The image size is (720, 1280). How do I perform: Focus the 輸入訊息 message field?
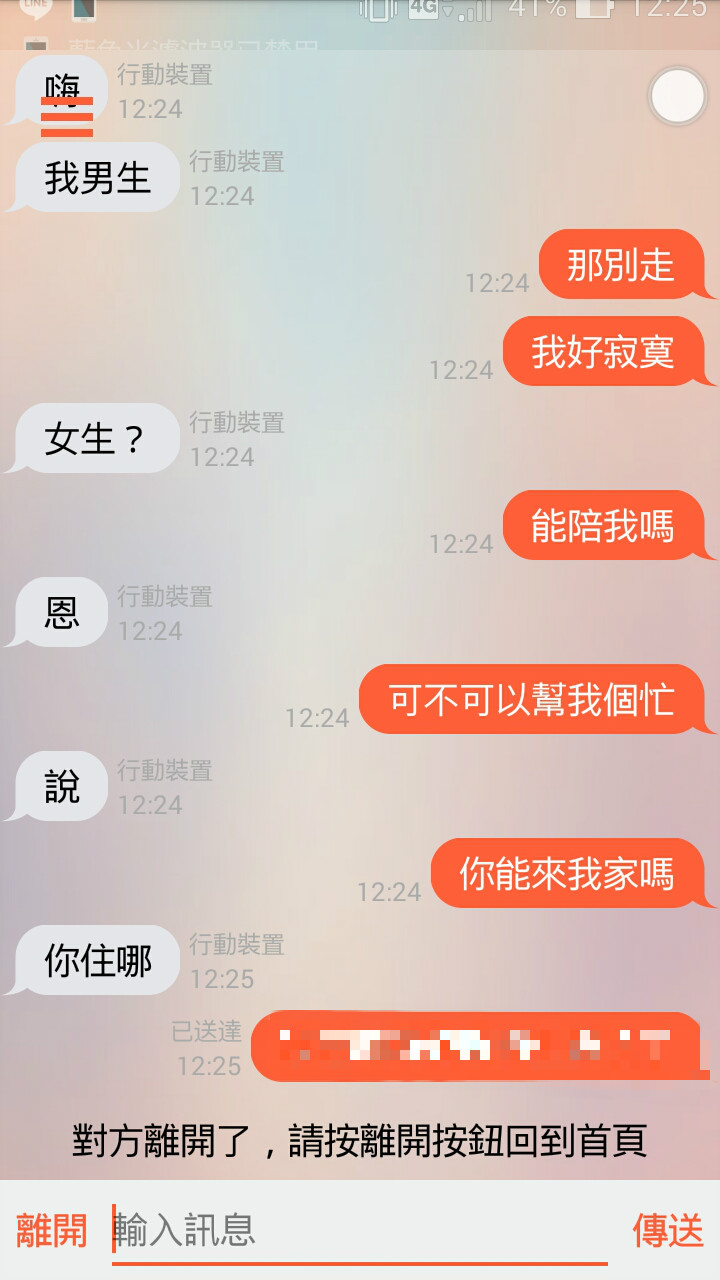click(x=360, y=1230)
